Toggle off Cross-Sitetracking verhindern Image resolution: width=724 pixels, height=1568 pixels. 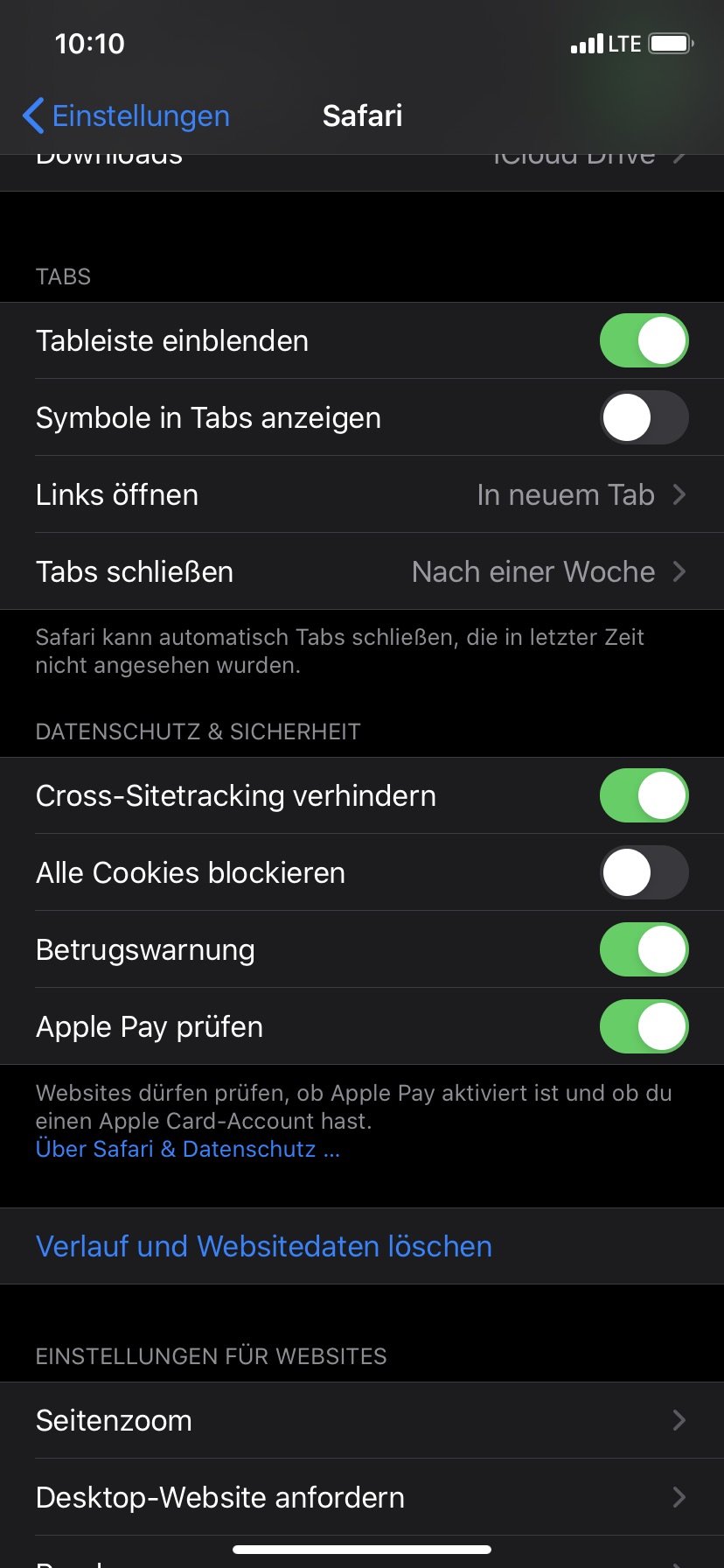coord(644,795)
